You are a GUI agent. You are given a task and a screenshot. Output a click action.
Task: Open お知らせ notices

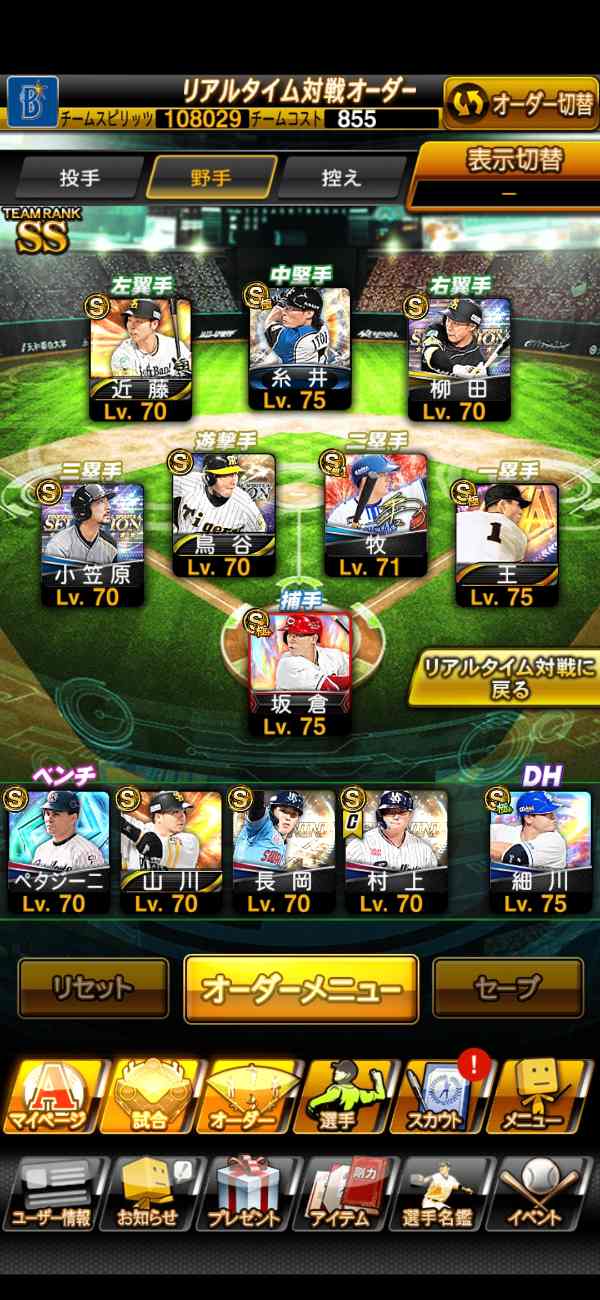tap(152, 1193)
